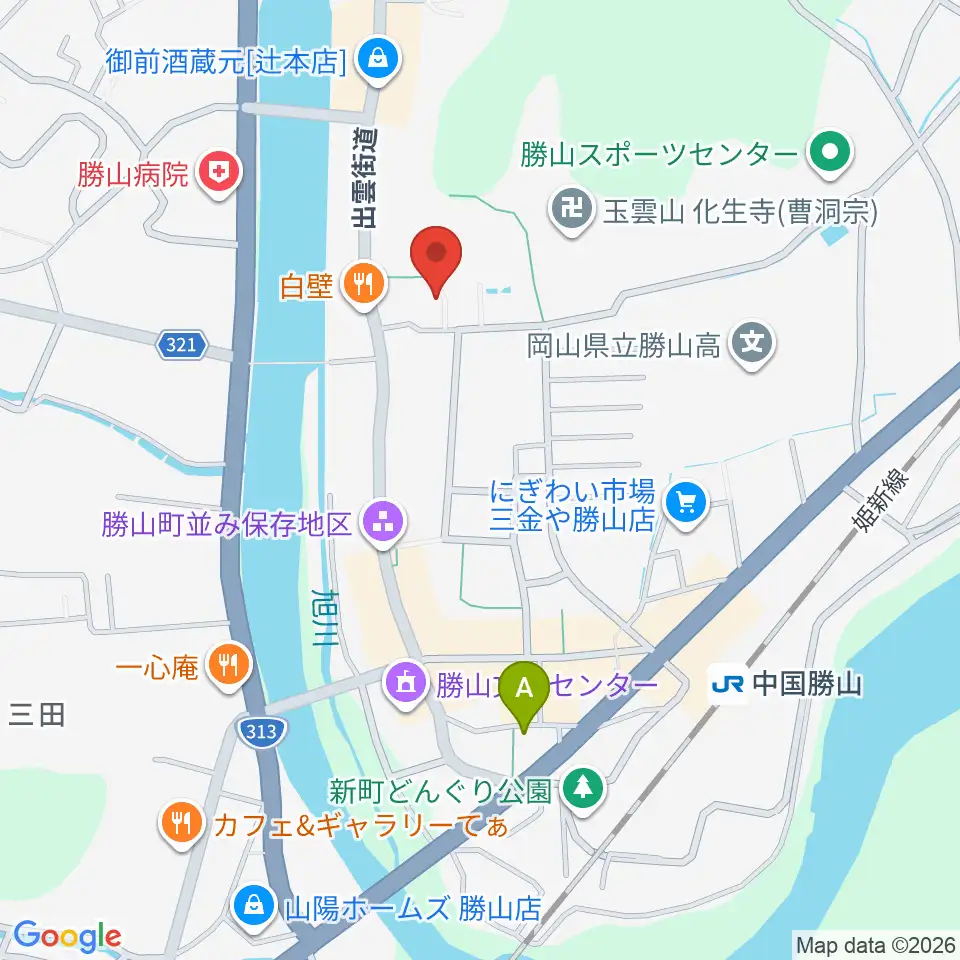Open 勝山病院 hospital marker

[x=219, y=174]
